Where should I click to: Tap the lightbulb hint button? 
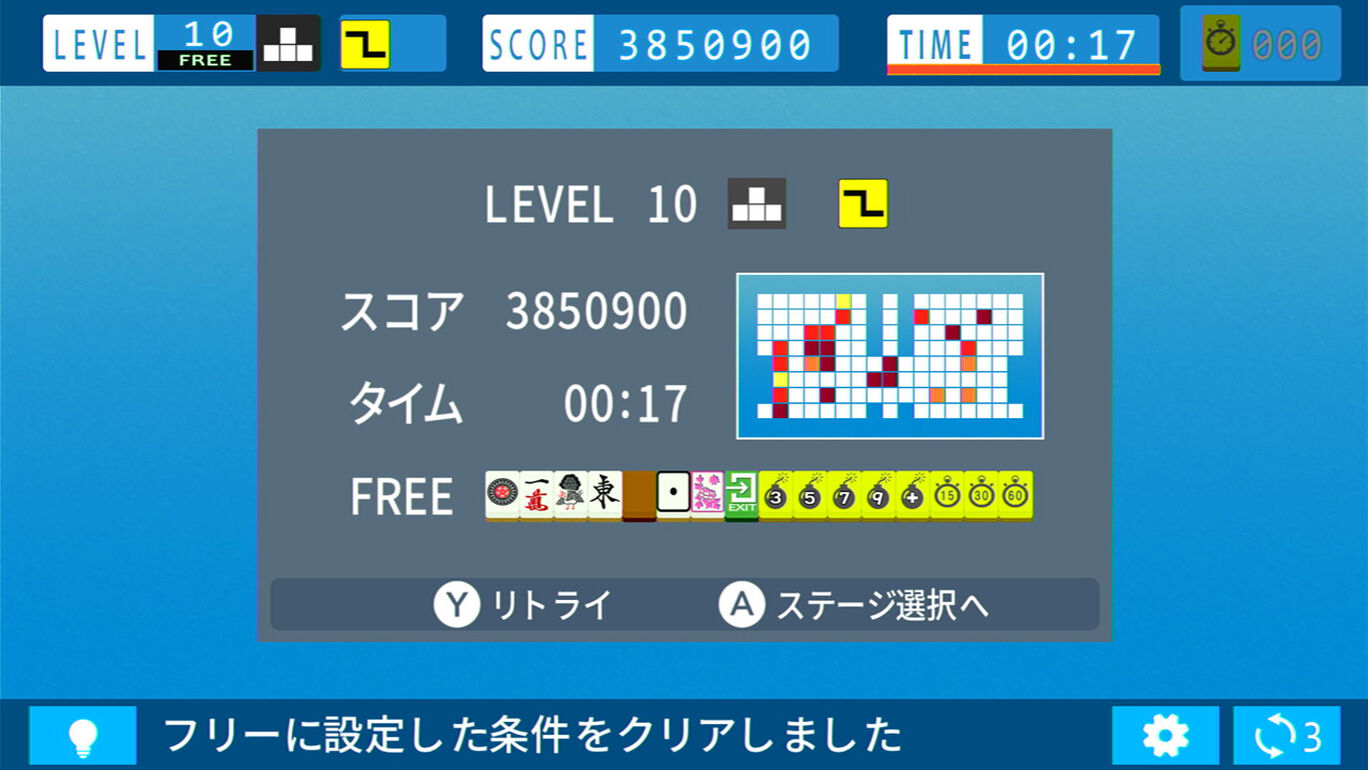click(82, 736)
